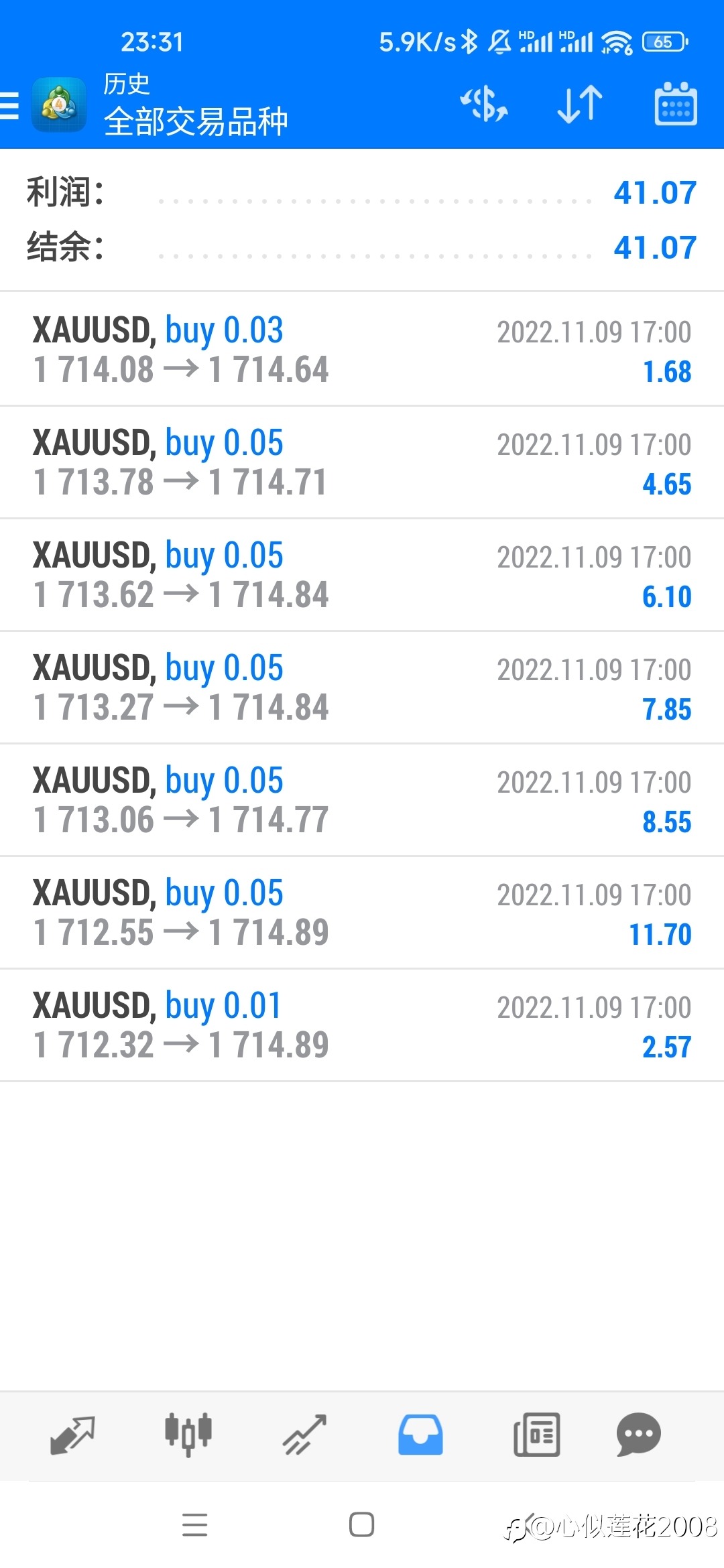Switch to the candlestick chart tab
Screen dimensions: 724x1568
click(x=188, y=1435)
